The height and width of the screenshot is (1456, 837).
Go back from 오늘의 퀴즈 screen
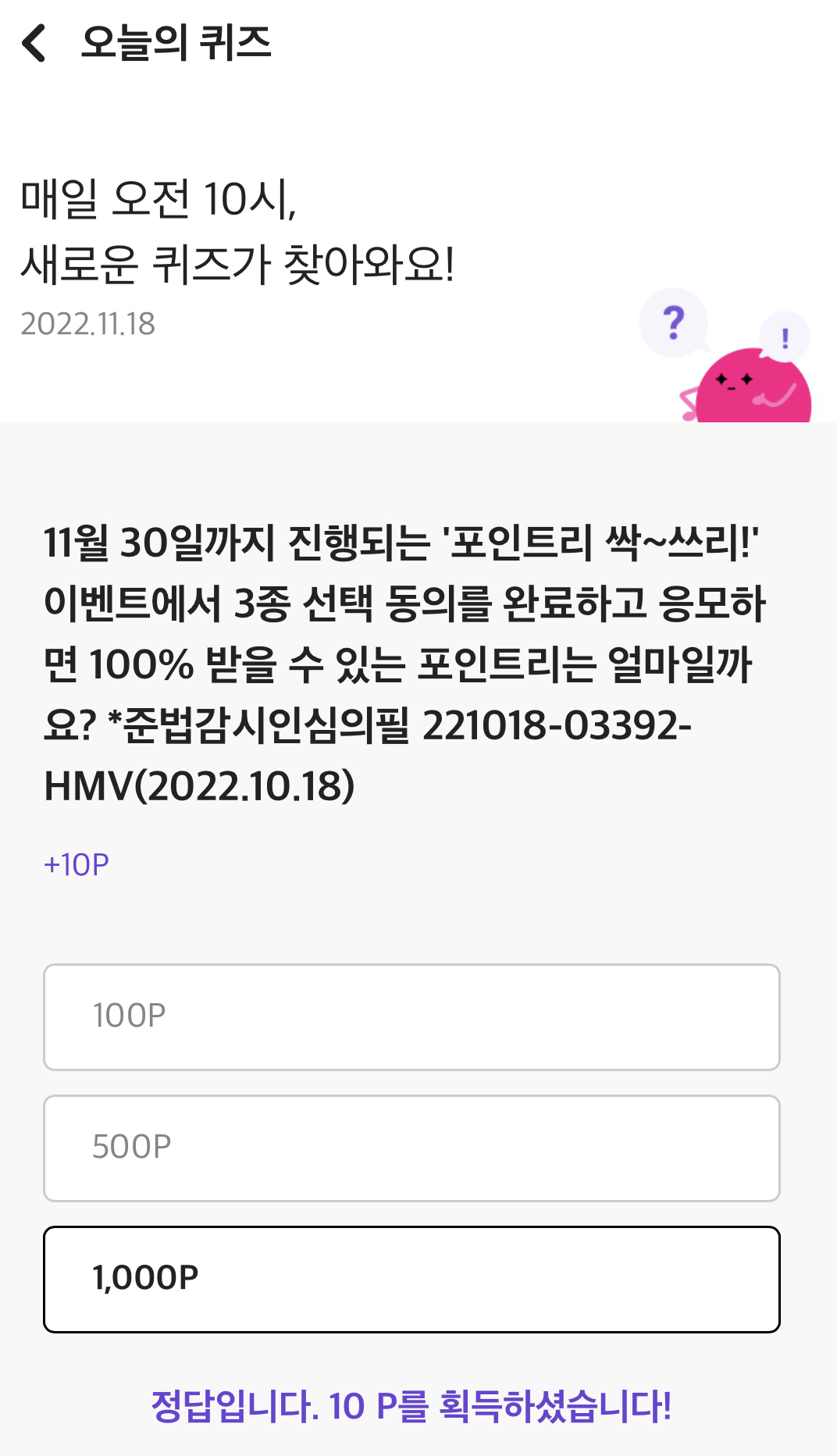[x=34, y=43]
